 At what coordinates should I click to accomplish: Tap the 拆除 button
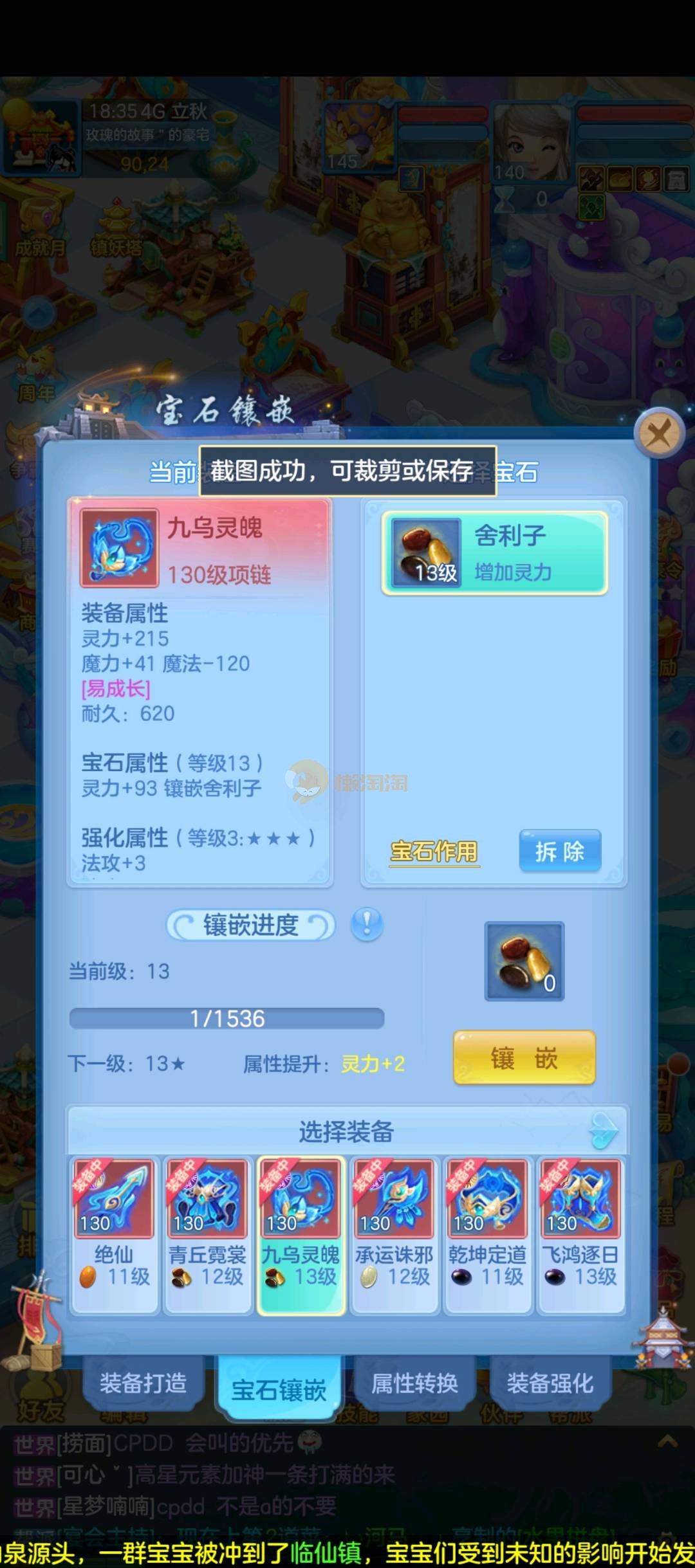(x=560, y=852)
